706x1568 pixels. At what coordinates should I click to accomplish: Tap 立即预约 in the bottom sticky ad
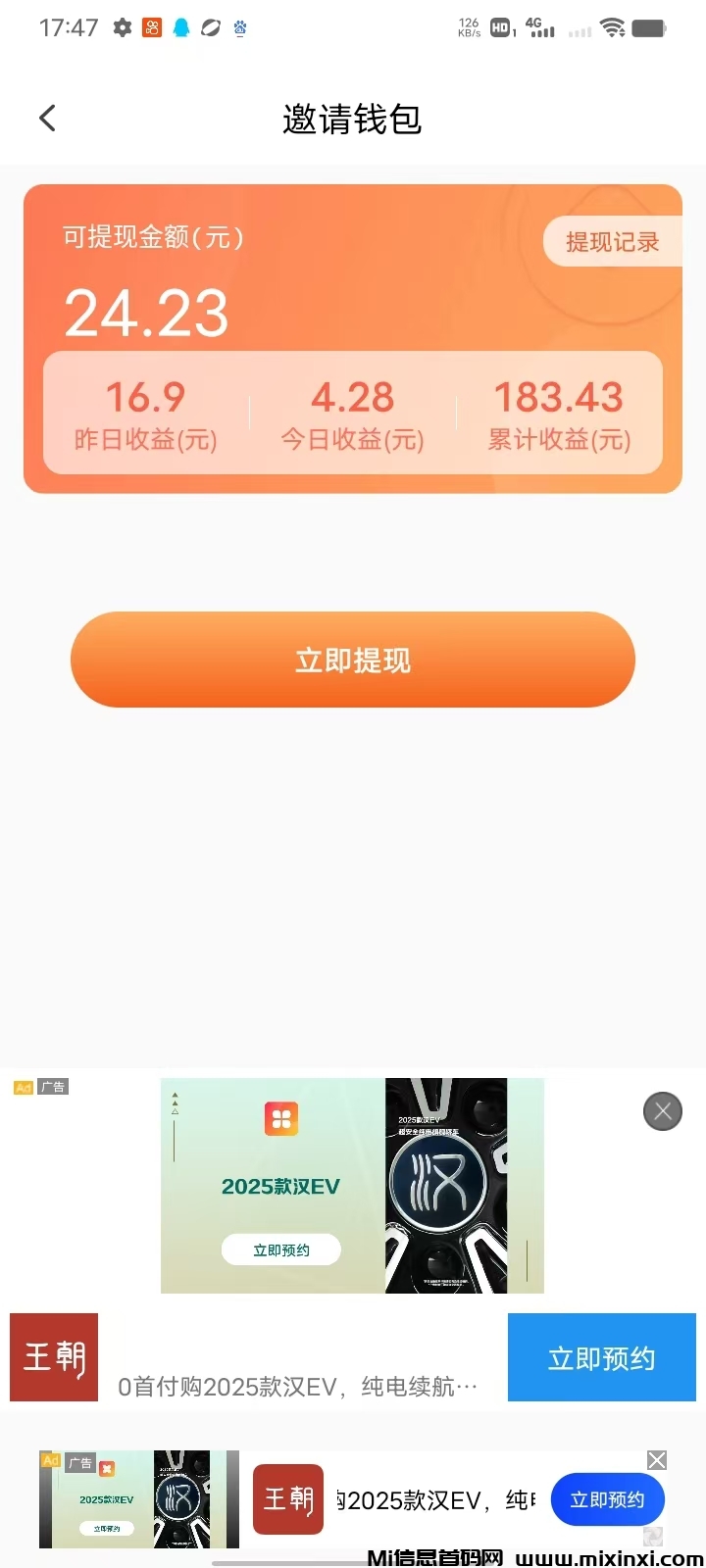[x=607, y=1499]
